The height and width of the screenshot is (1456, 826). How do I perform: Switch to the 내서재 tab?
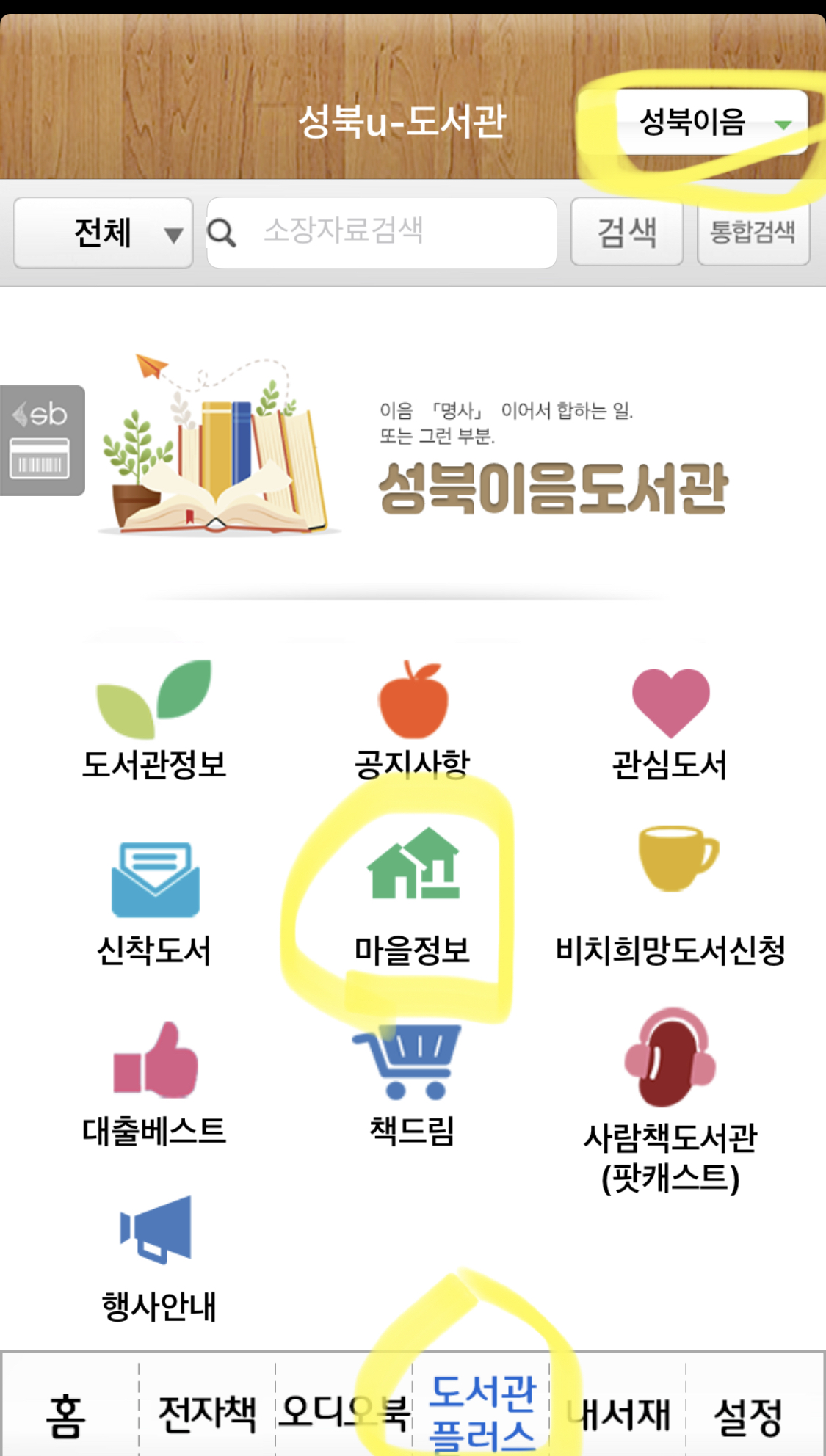coord(620,1415)
